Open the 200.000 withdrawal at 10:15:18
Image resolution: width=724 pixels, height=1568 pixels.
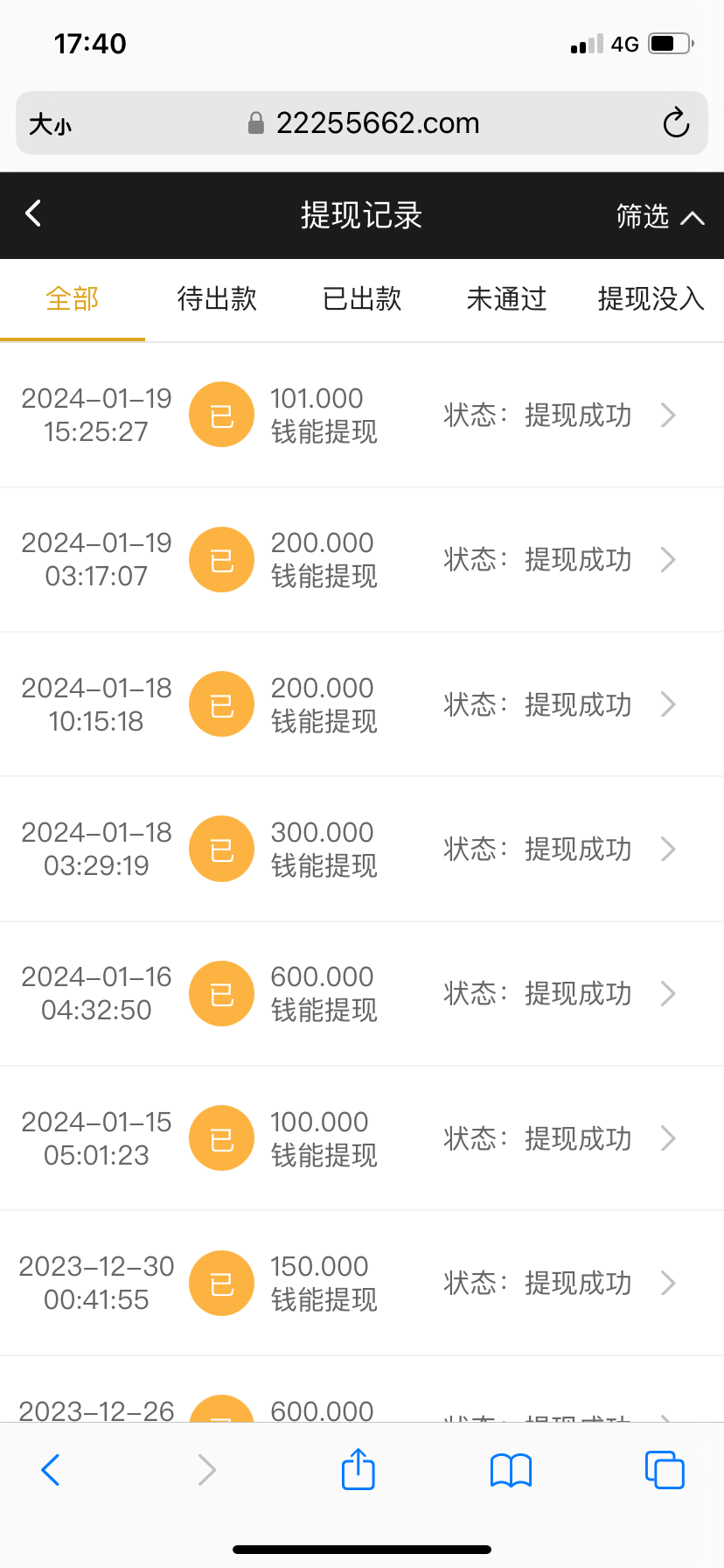[362, 704]
